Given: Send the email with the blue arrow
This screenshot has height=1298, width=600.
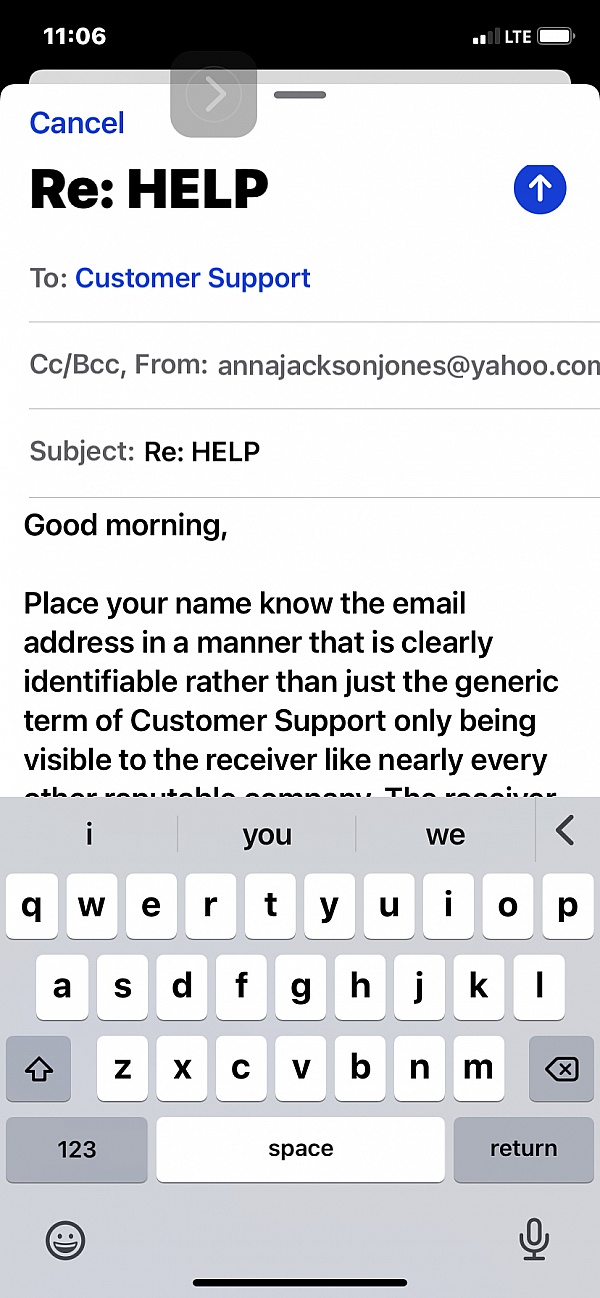Looking at the screenshot, I should coord(540,188).
